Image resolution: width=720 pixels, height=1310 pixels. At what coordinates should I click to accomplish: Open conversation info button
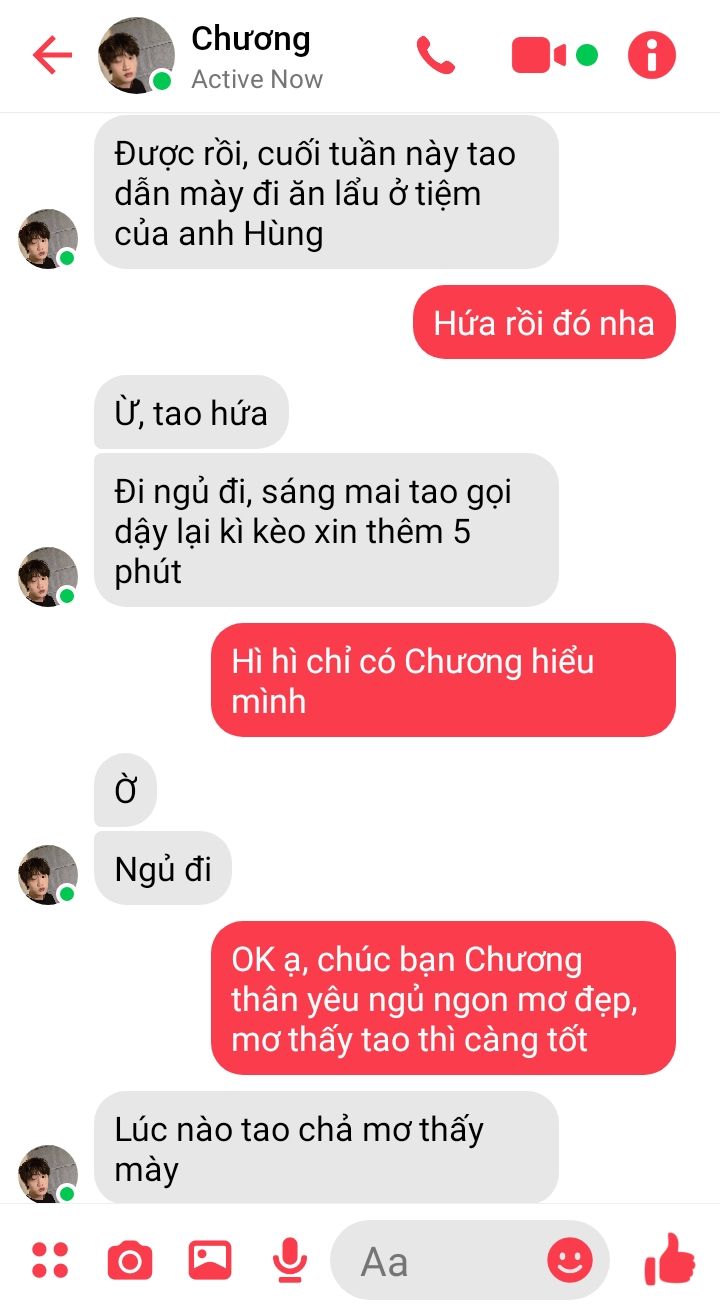[x=652, y=55]
